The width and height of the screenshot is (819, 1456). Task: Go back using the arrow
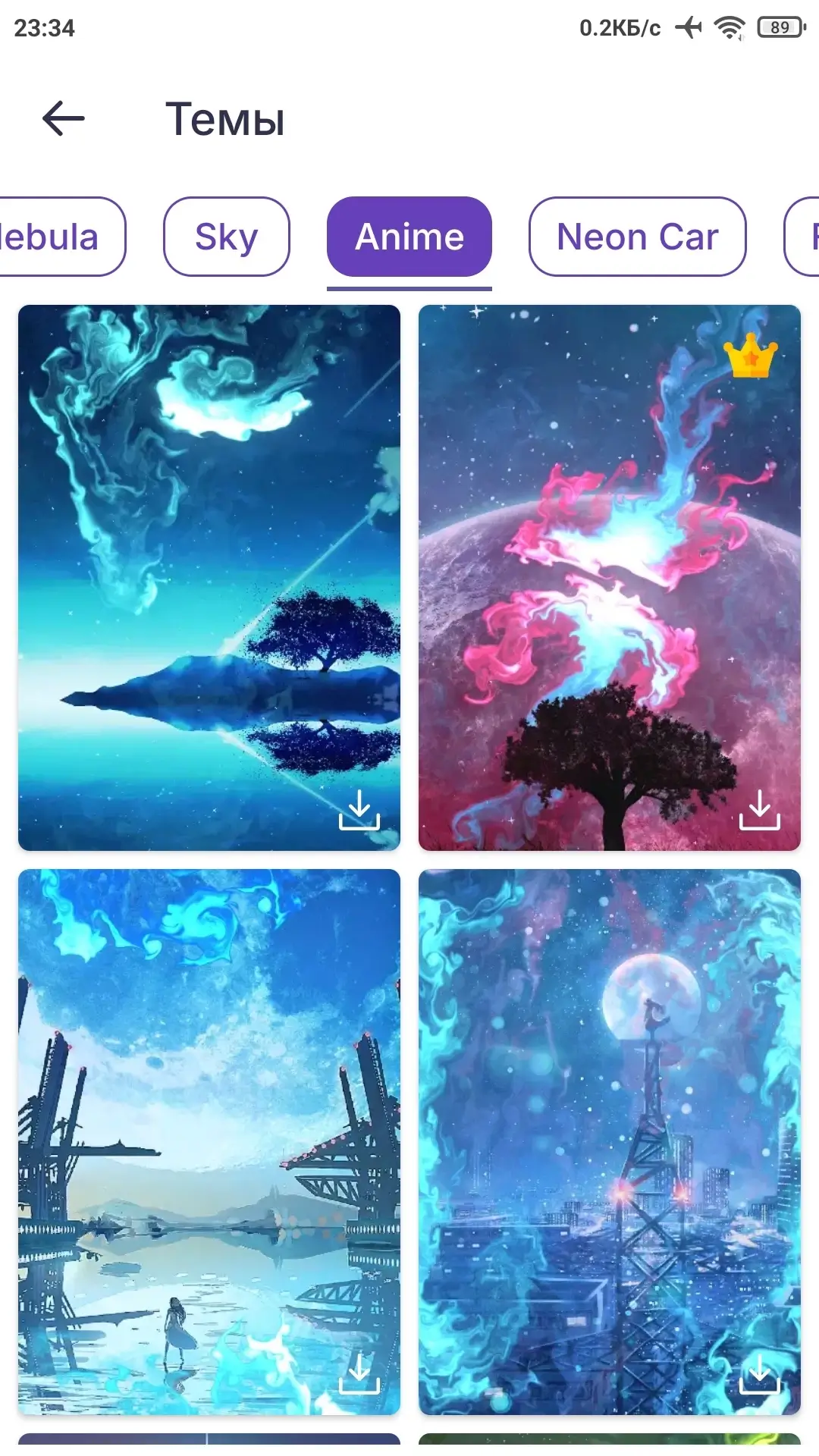click(x=63, y=119)
